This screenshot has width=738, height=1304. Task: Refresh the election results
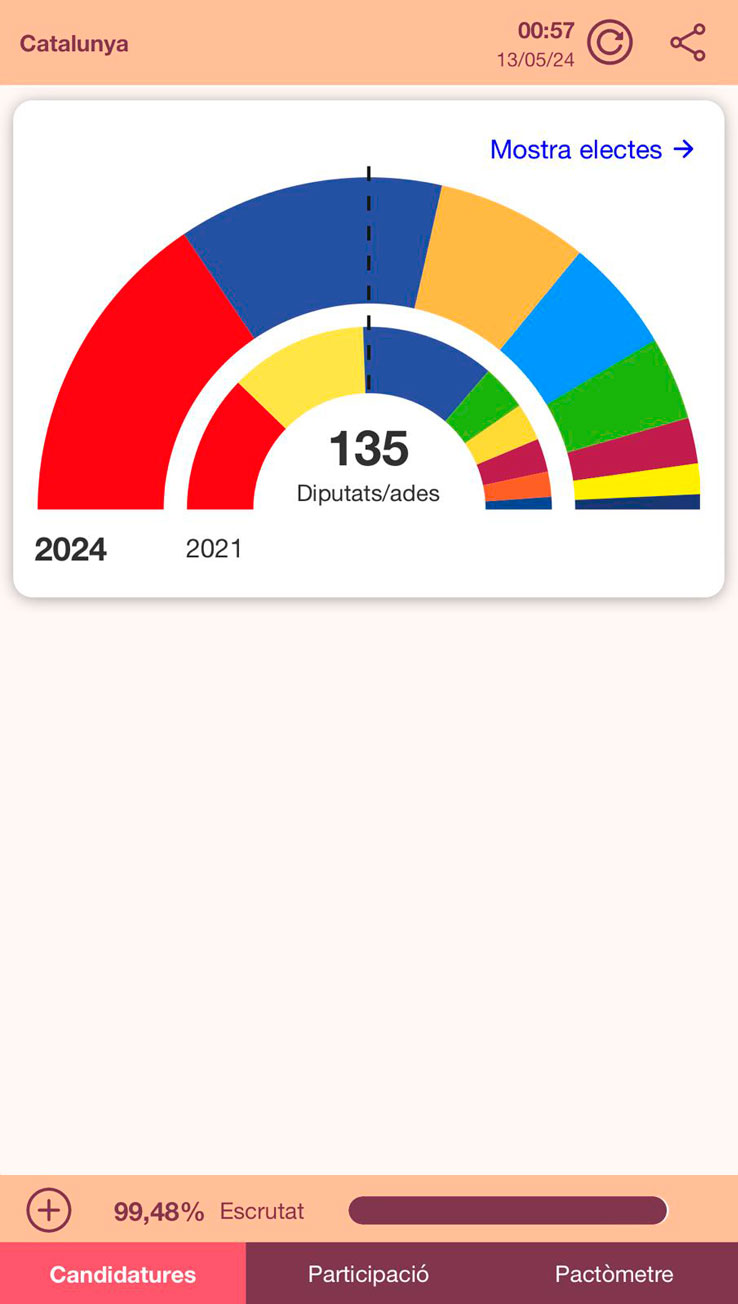tap(609, 43)
